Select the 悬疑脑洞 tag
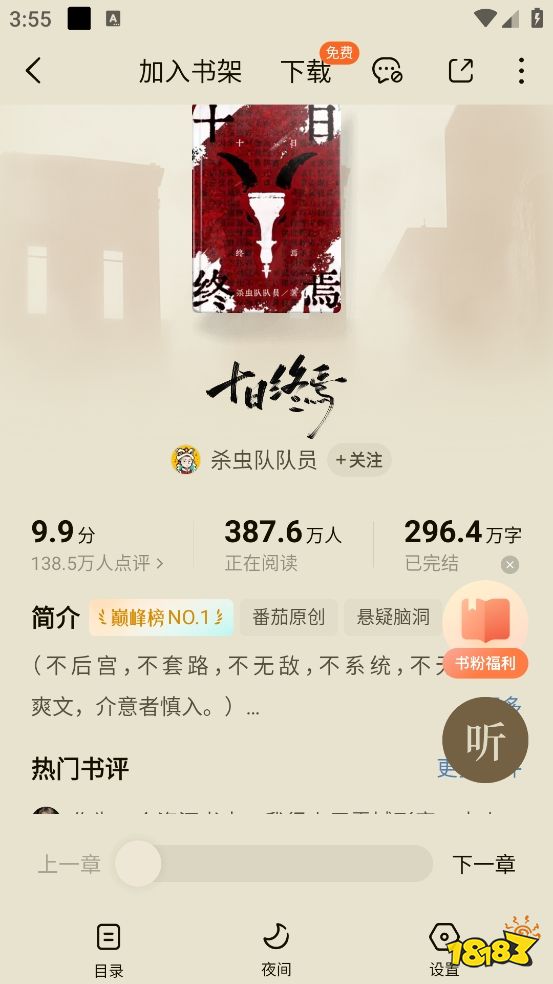 pos(394,618)
